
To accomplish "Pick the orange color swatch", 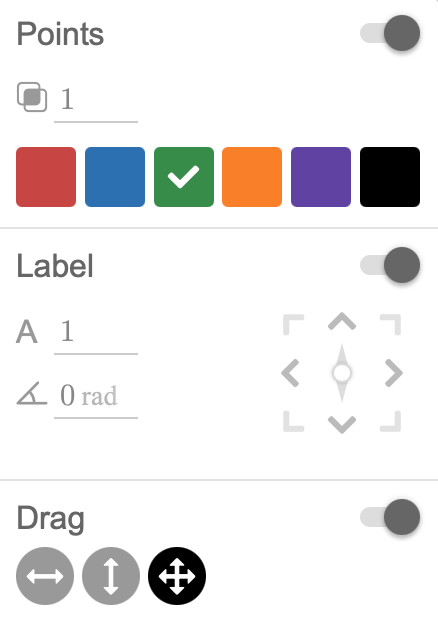I will pyautogui.click(x=252, y=177).
